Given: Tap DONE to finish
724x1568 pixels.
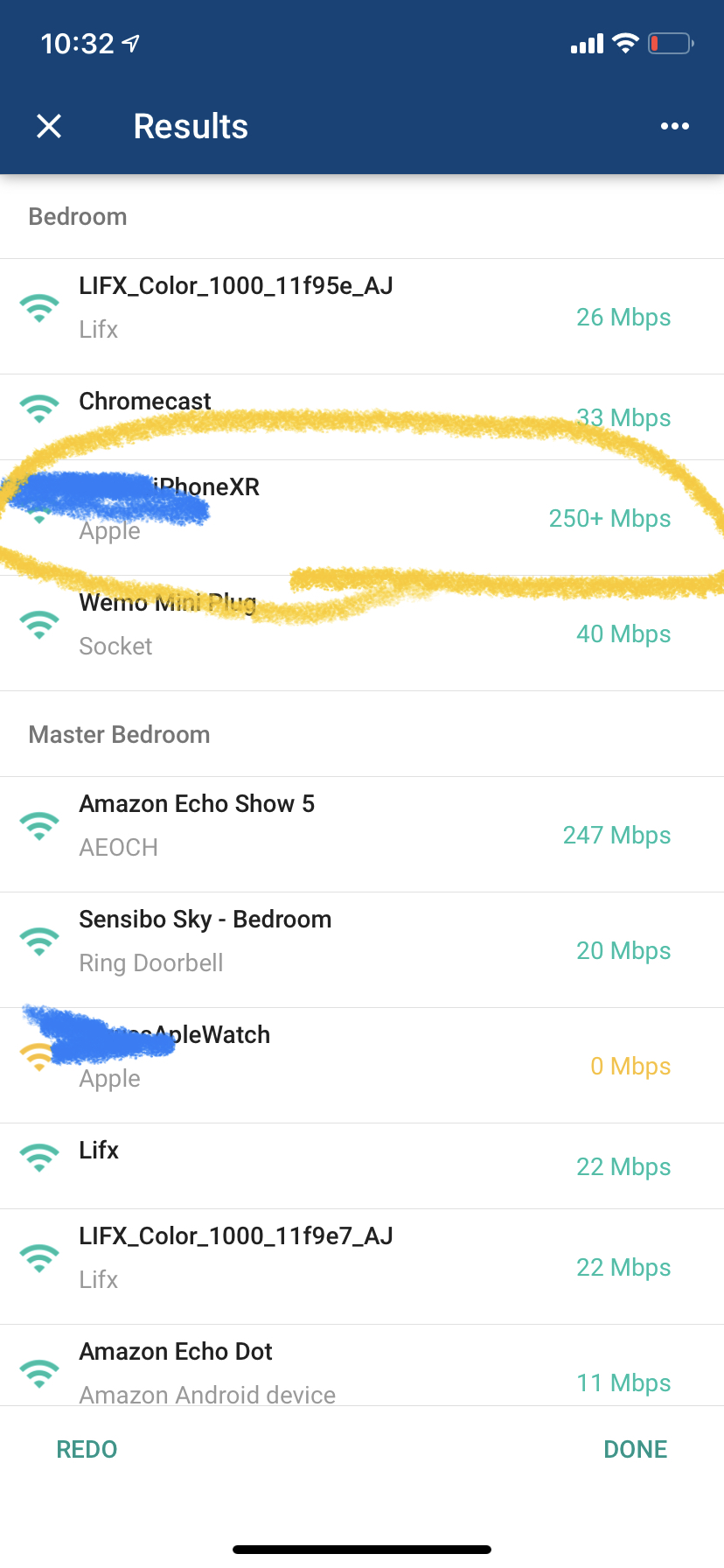Looking at the screenshot, I should 636,1450.
